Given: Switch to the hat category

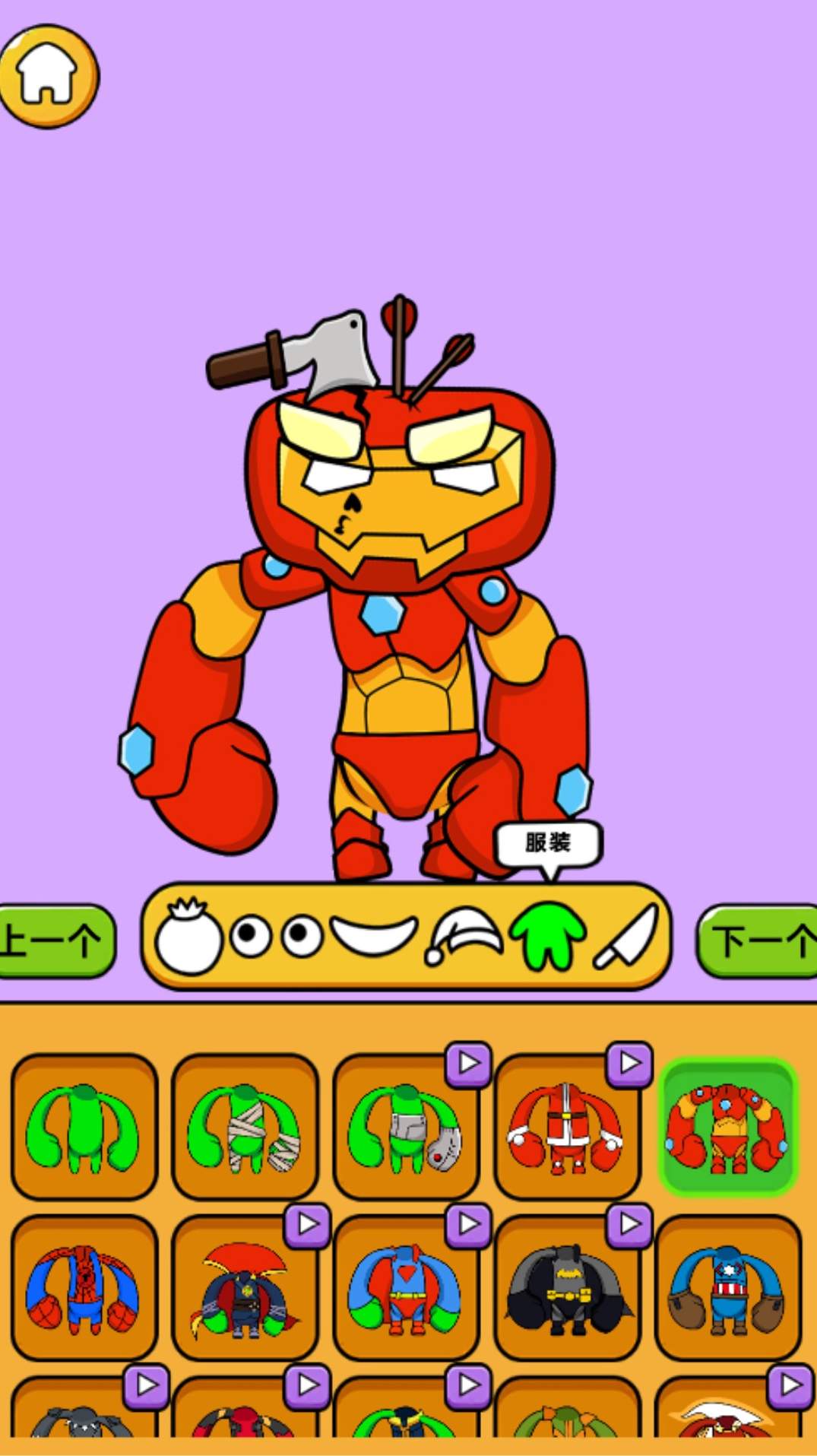Looking at the screenshot, I should coord(464,935).
